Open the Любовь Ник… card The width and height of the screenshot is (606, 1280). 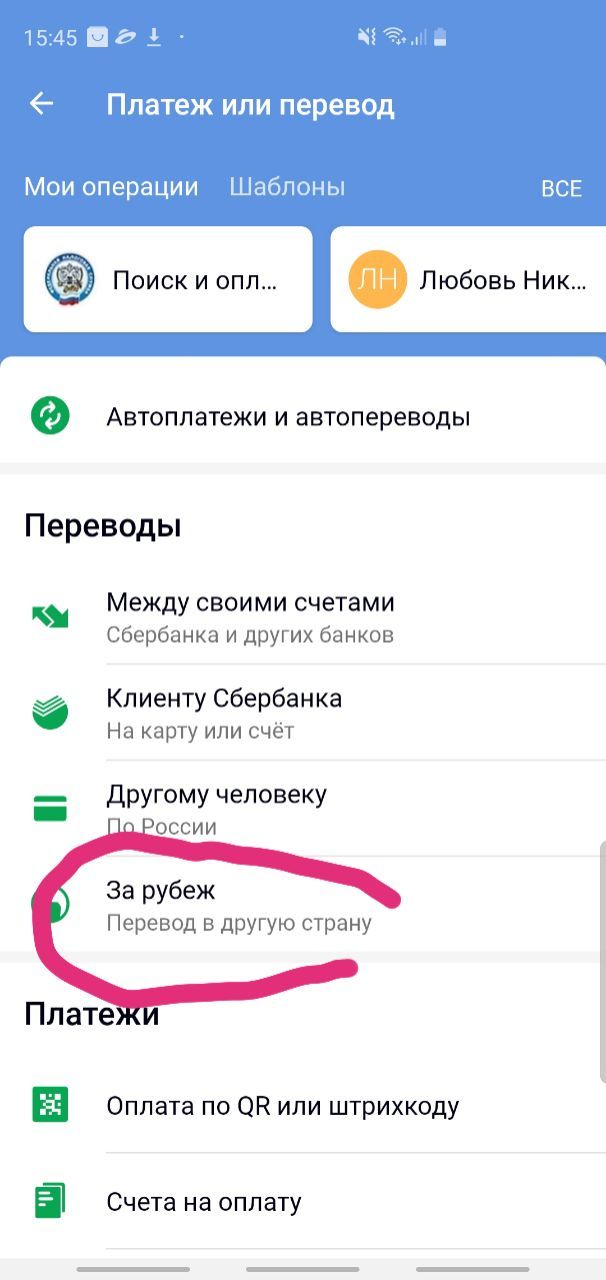point(468,279)
